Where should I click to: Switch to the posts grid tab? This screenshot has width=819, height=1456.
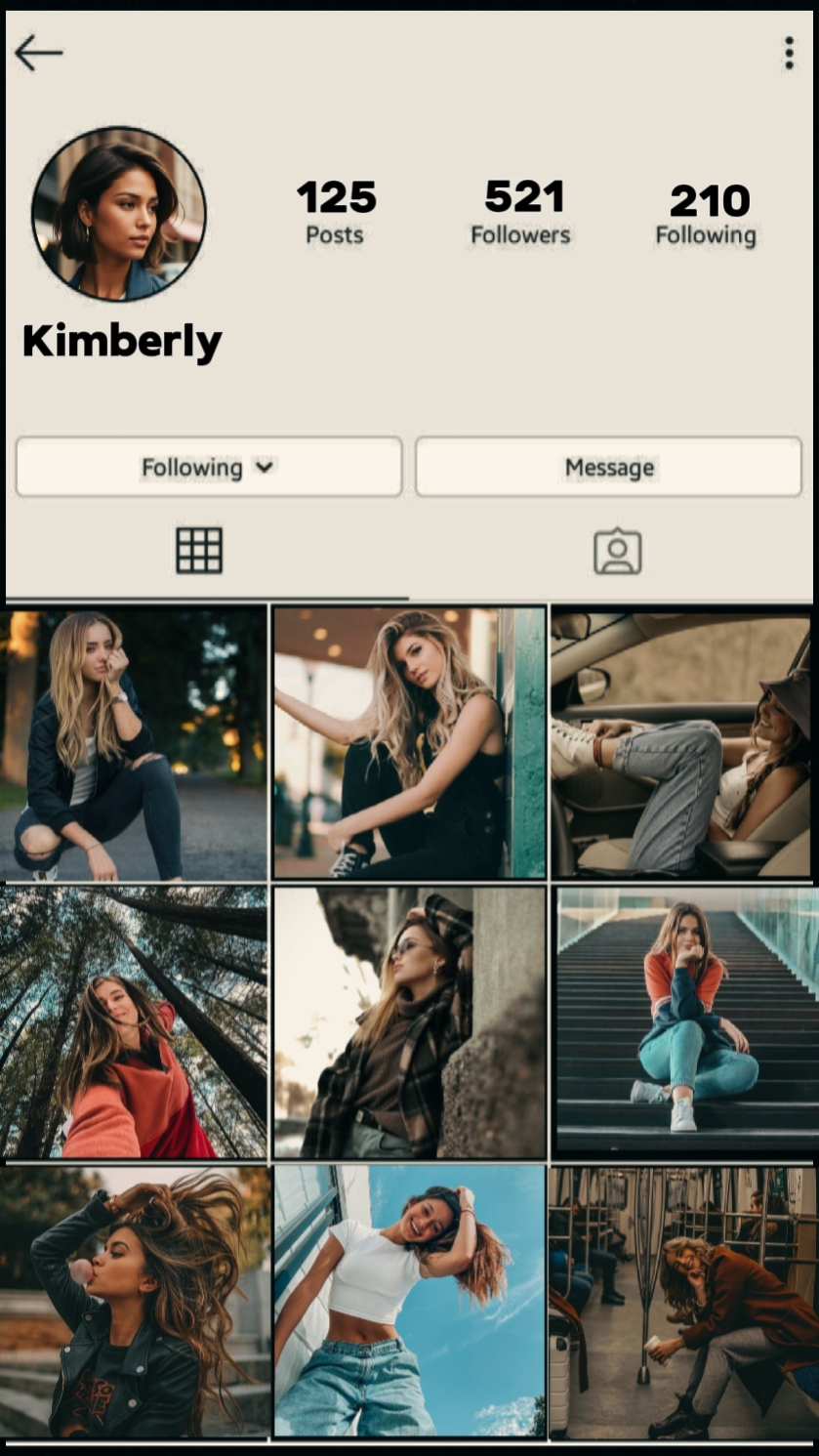(x=199, y=551)
